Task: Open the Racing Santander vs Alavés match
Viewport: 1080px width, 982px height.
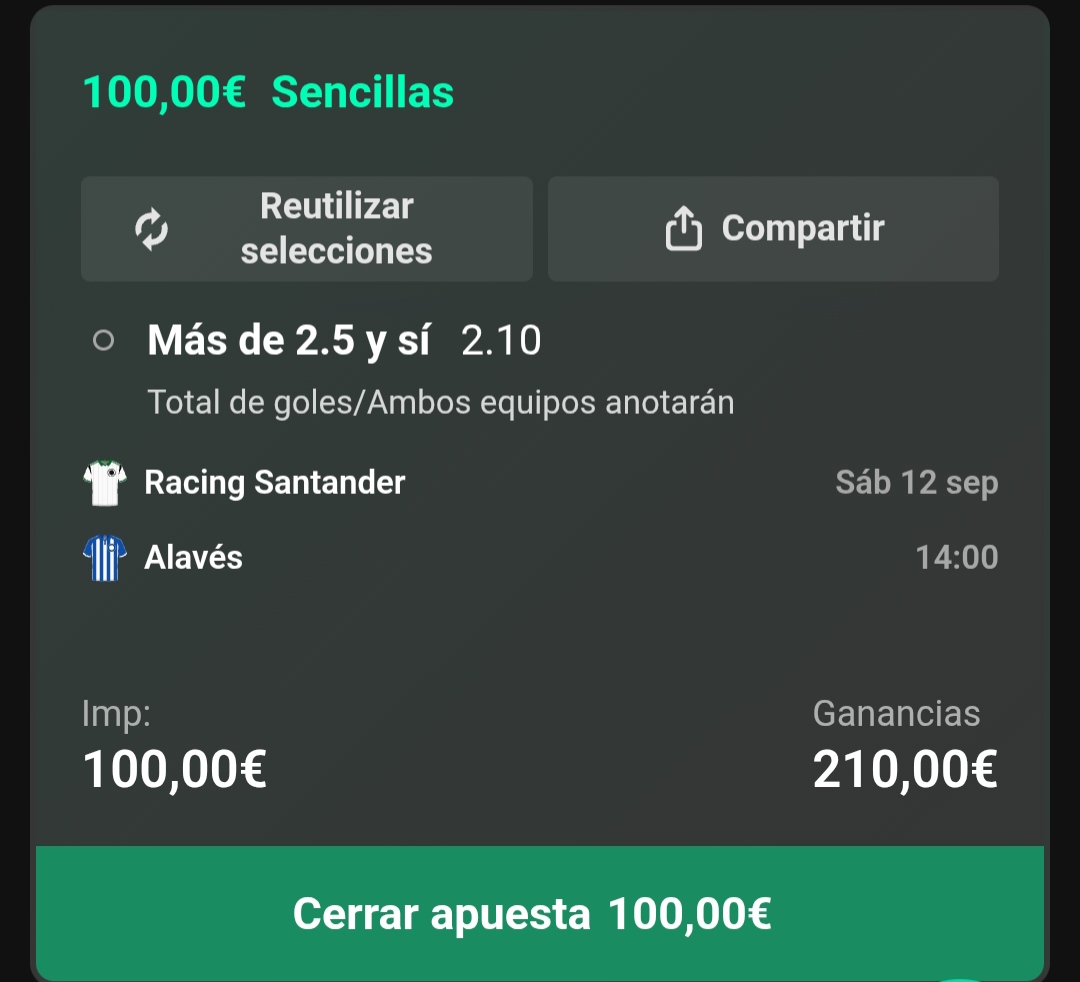Action: click(x=540, y=520)
